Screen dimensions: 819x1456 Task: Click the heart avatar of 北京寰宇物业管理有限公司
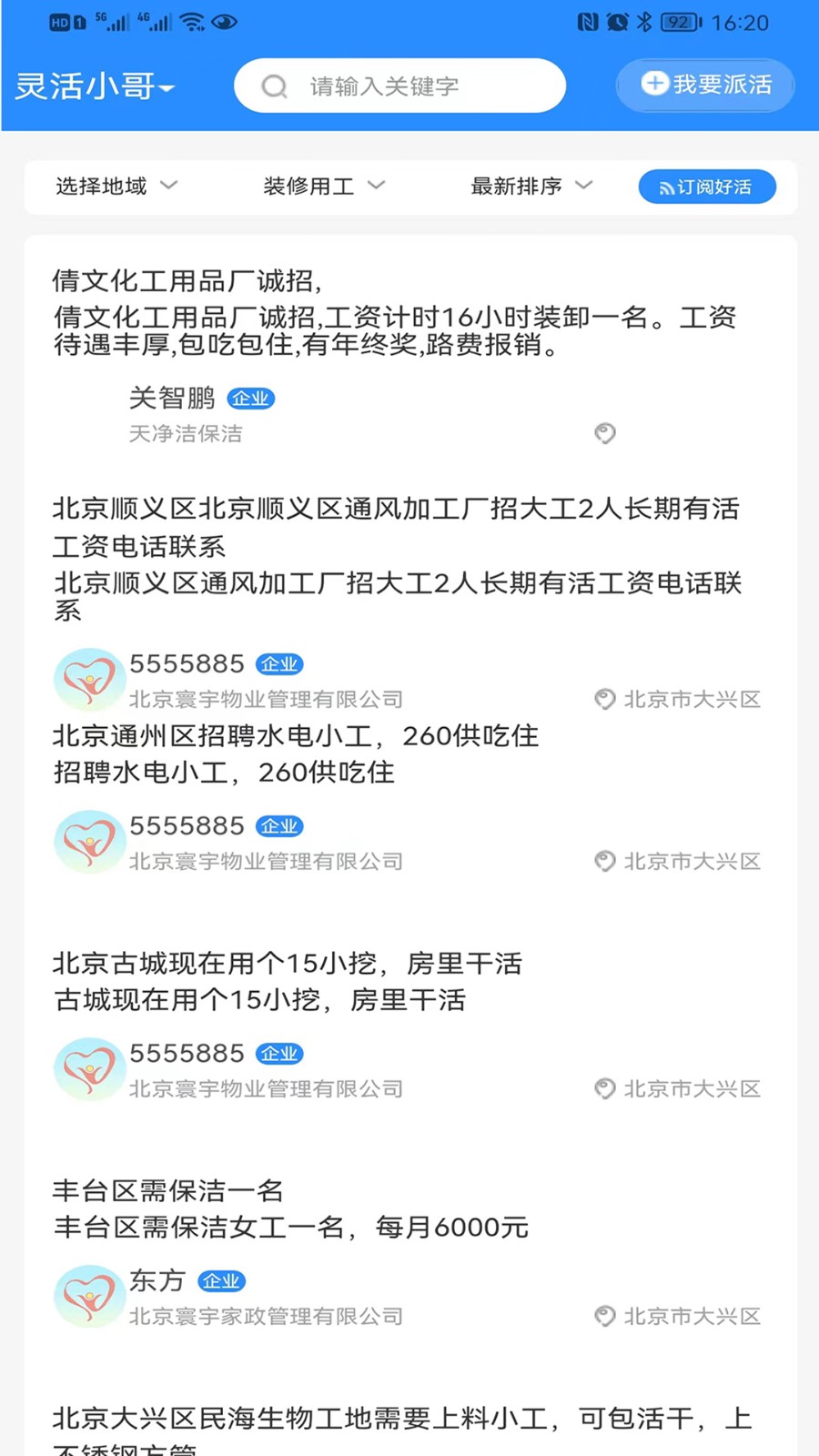[88, 679]
